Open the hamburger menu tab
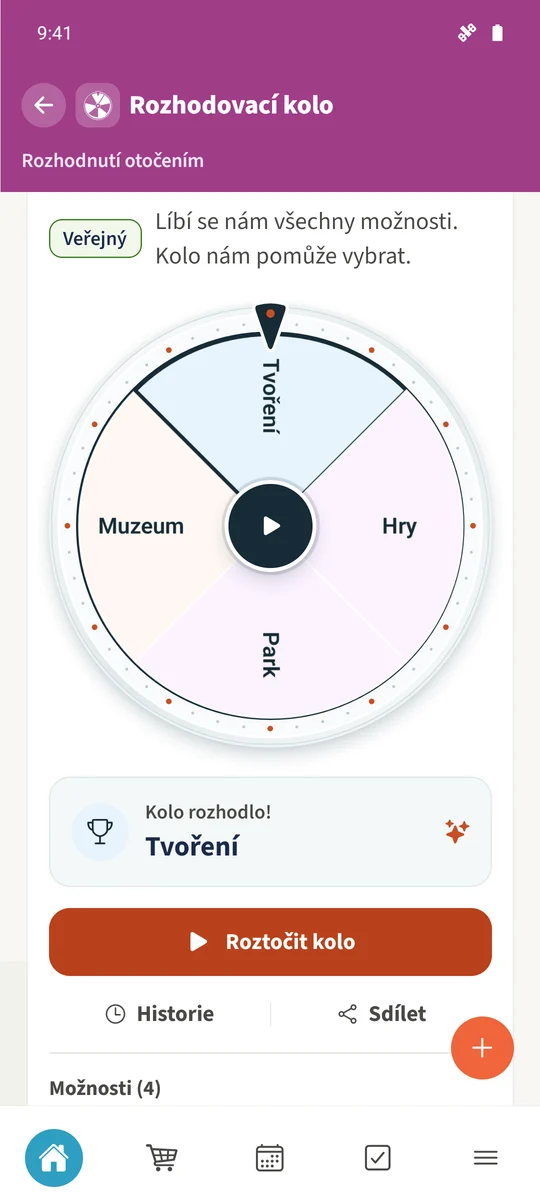540x1200 pixels. (x=486, y=1158)
